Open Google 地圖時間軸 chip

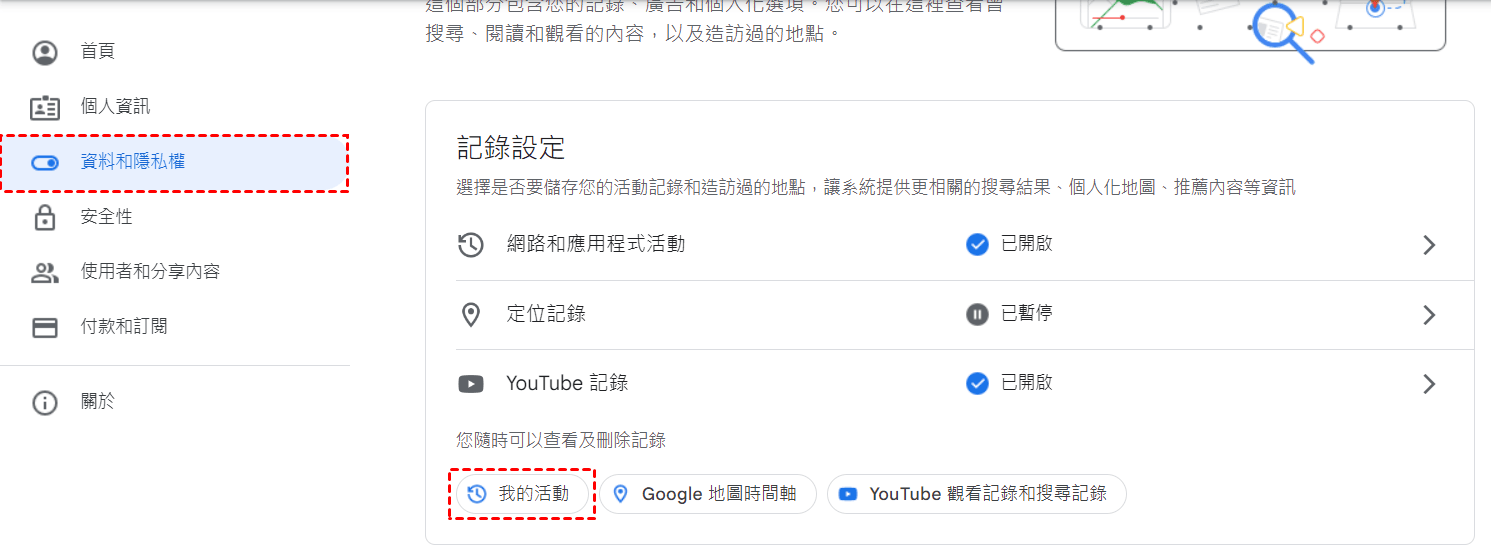(707, 494)
